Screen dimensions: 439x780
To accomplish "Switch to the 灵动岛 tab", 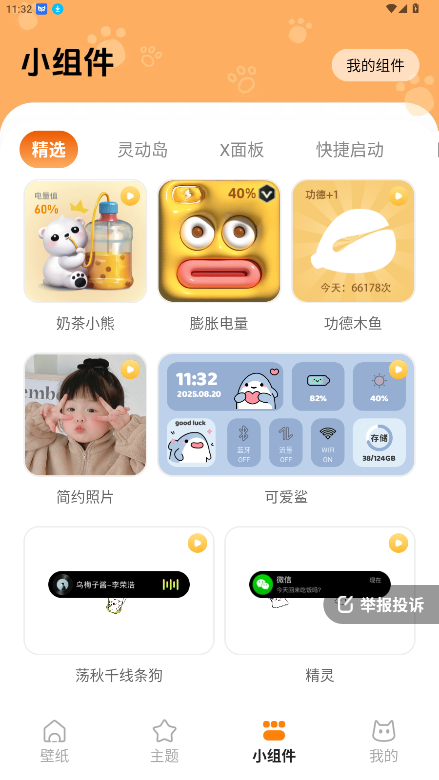I will pyautogui.click(x=143, y=149).
